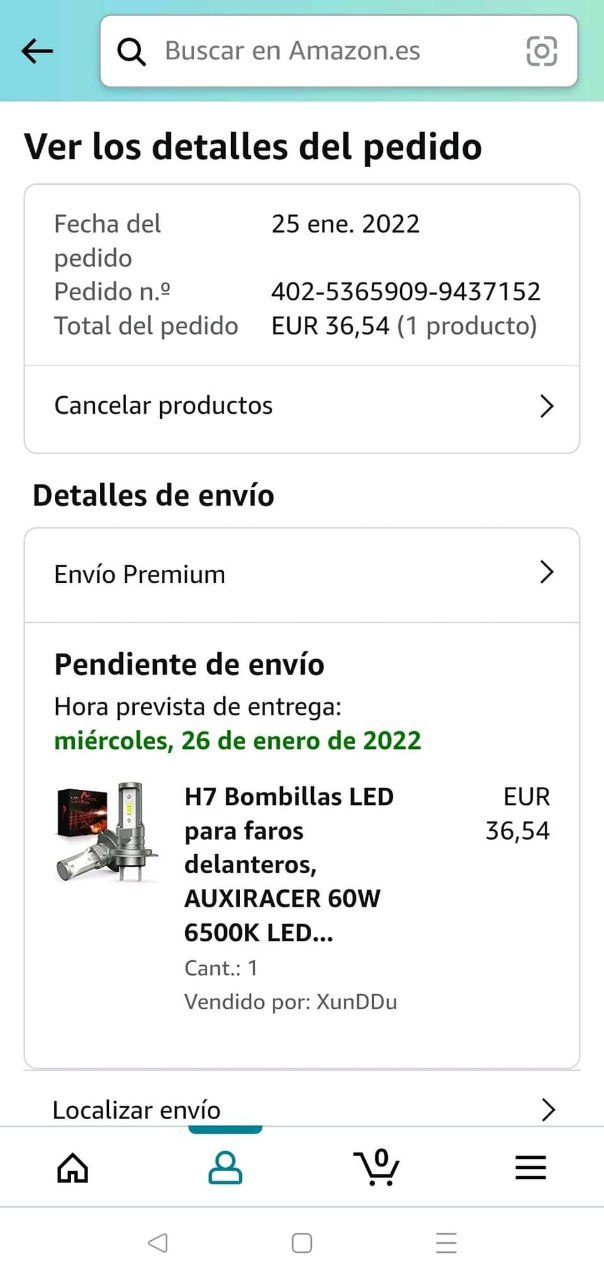Open the shopping cart tab
Image resolution: width=604 pixels, height=1280 pixels.
click(377, 1167)
